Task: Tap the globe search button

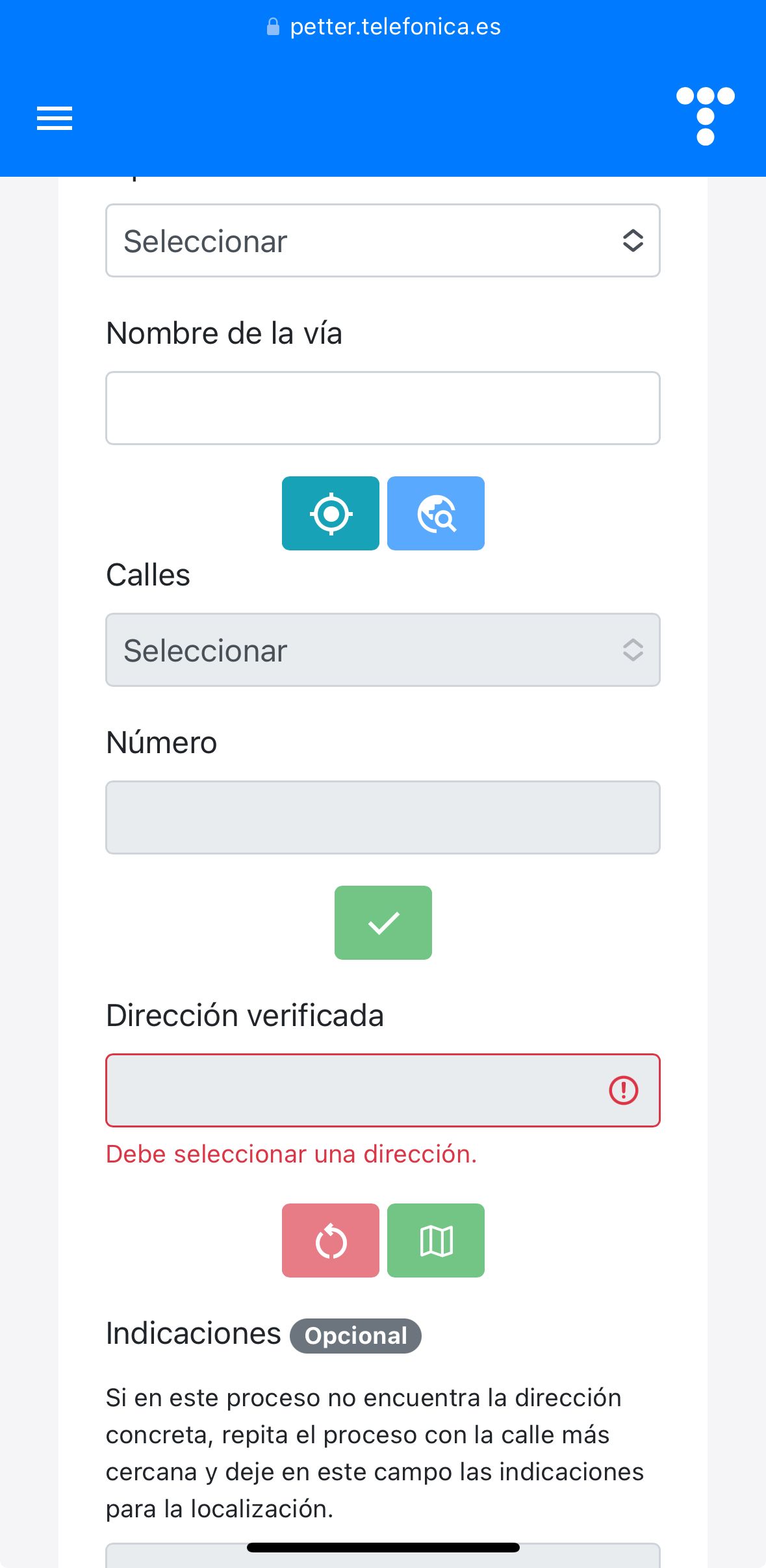Action: (436, 513)
